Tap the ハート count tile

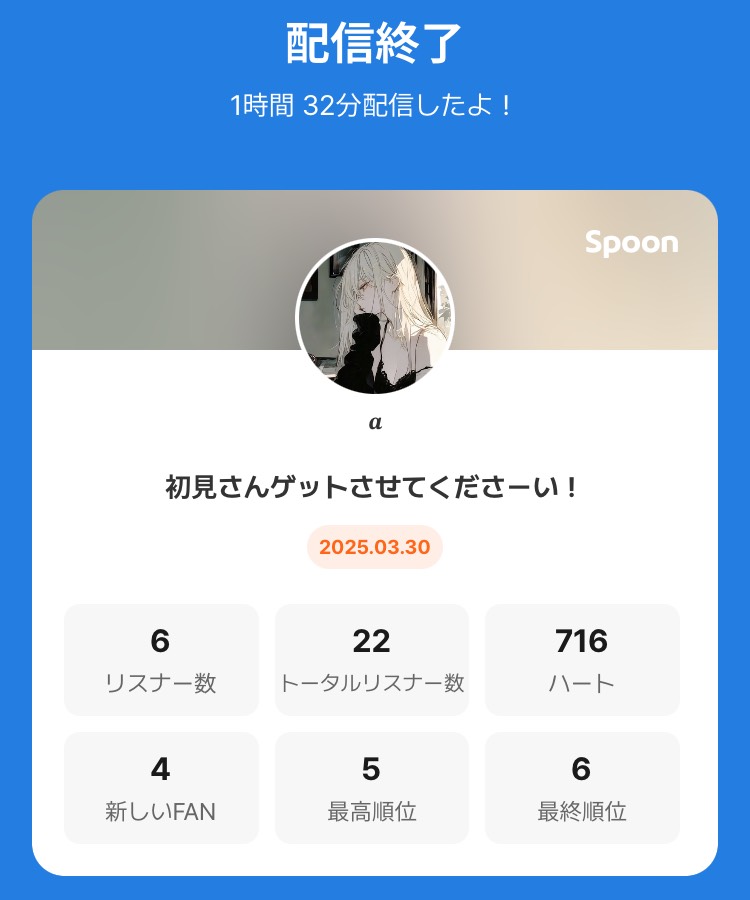583,658
